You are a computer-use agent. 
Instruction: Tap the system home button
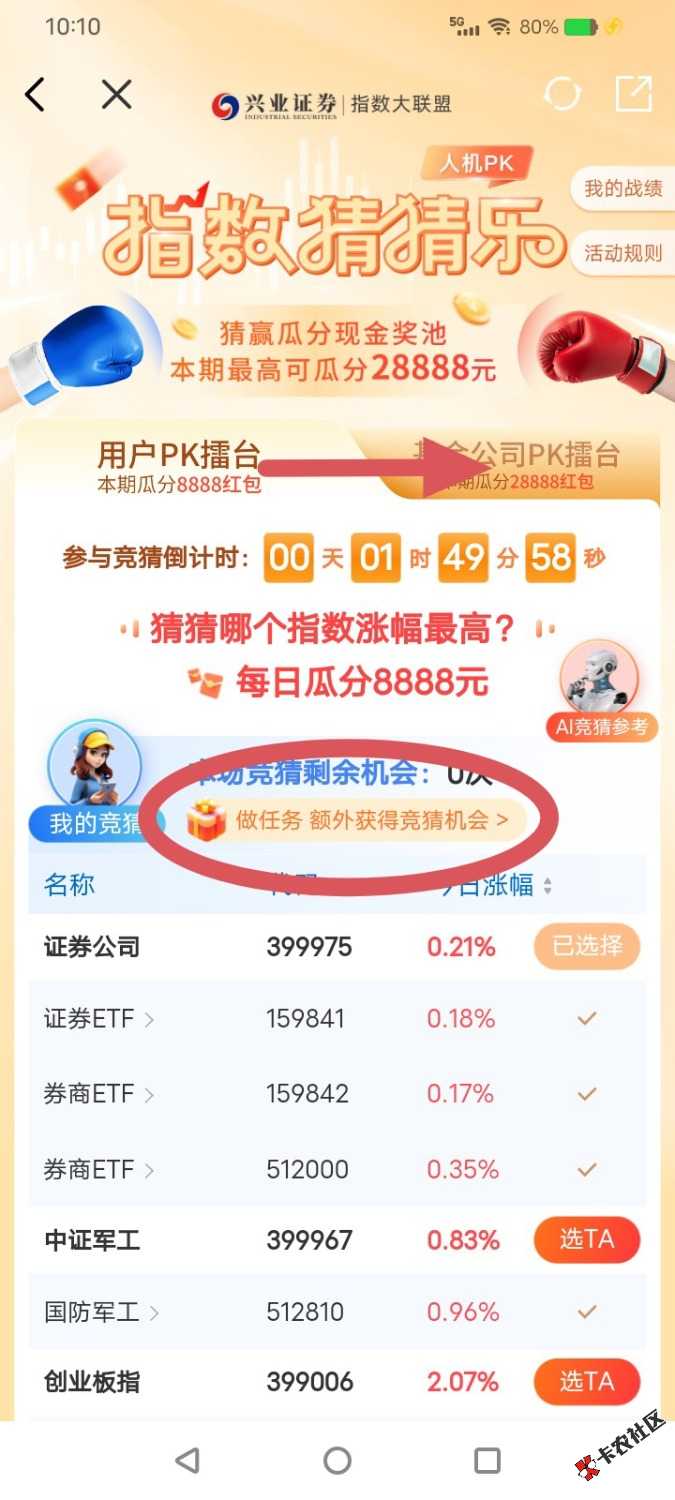click(337, 1461)
